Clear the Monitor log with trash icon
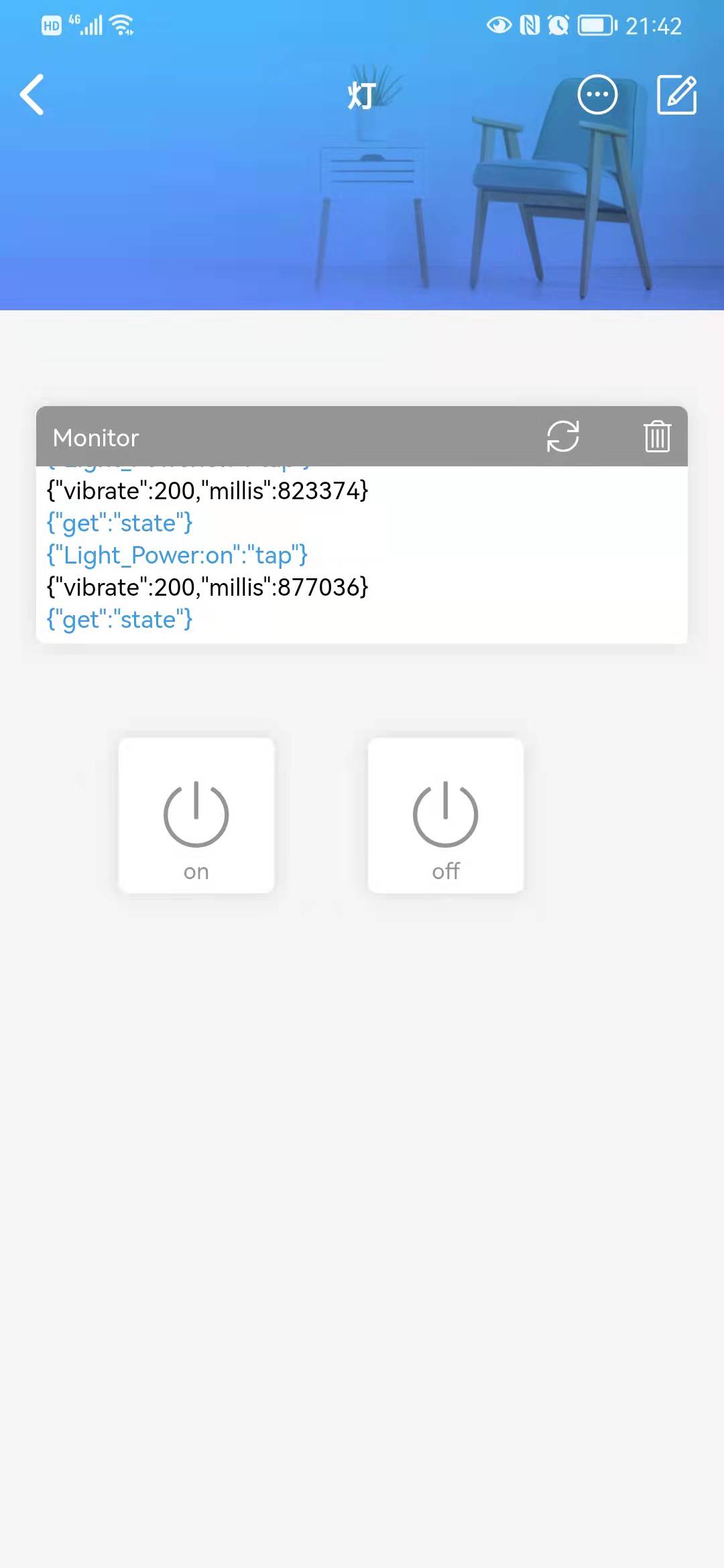Screen dimensions: 724x1568 [657, 437]
